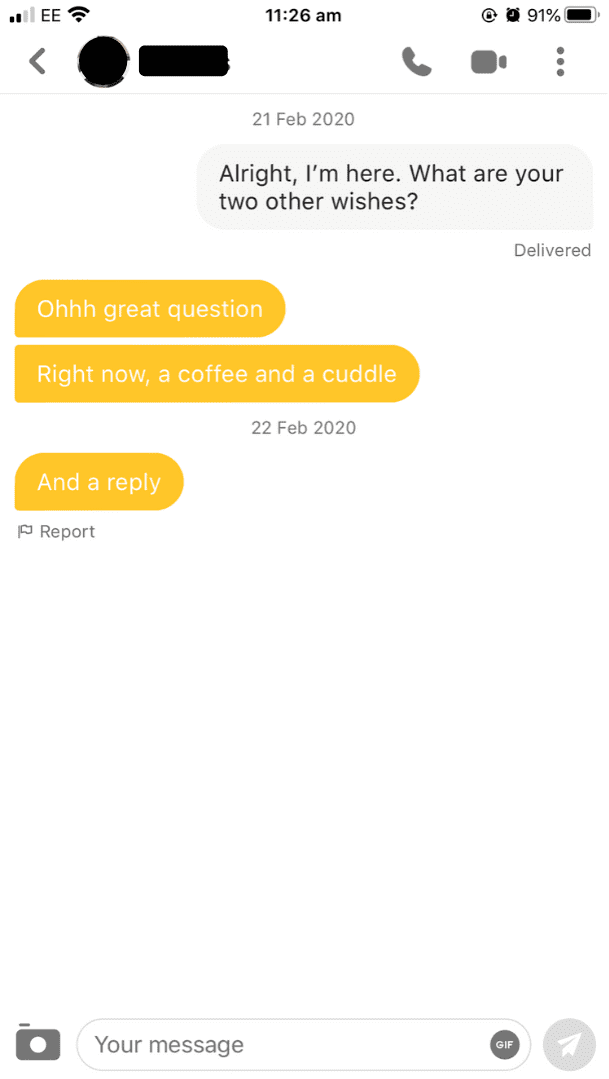Open the camera to send a photo
Image resolution: width=609 pixels, height=1079 pixels.
(x=38, y=1044)
